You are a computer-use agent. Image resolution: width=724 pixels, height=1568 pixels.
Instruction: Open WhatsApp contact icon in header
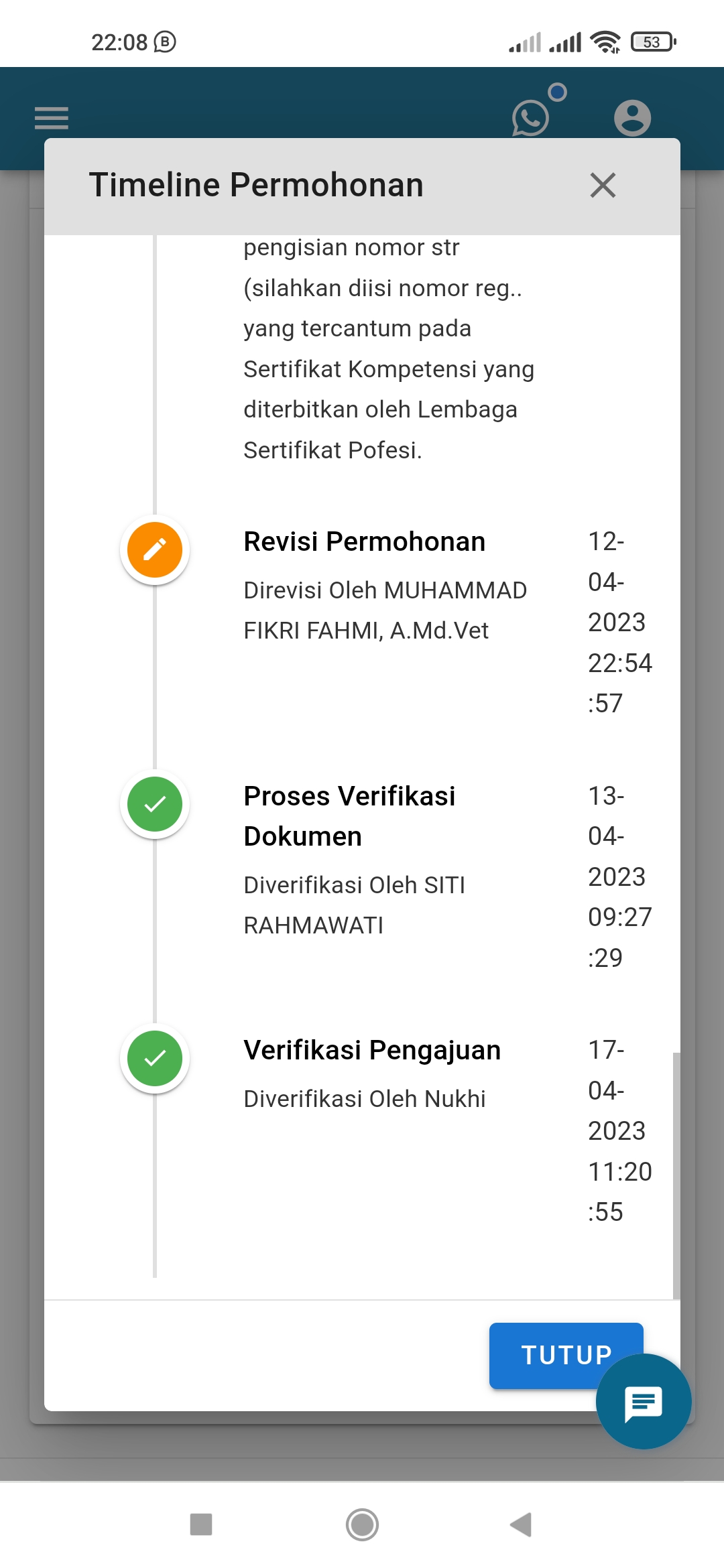click(531, 117)
